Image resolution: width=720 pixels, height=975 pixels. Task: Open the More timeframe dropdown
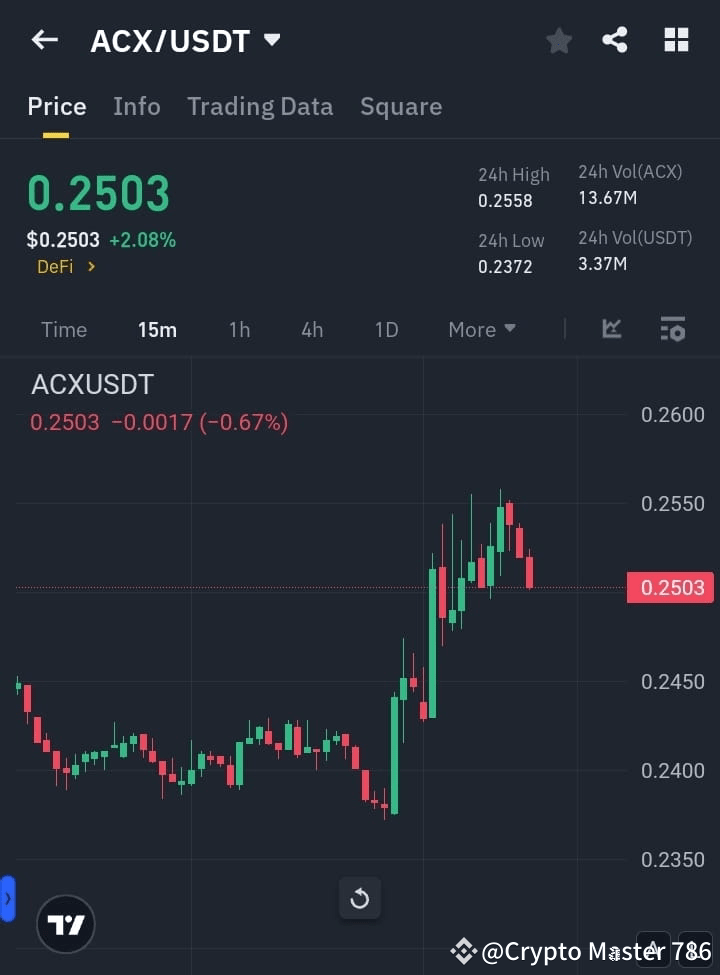(481, 329)
